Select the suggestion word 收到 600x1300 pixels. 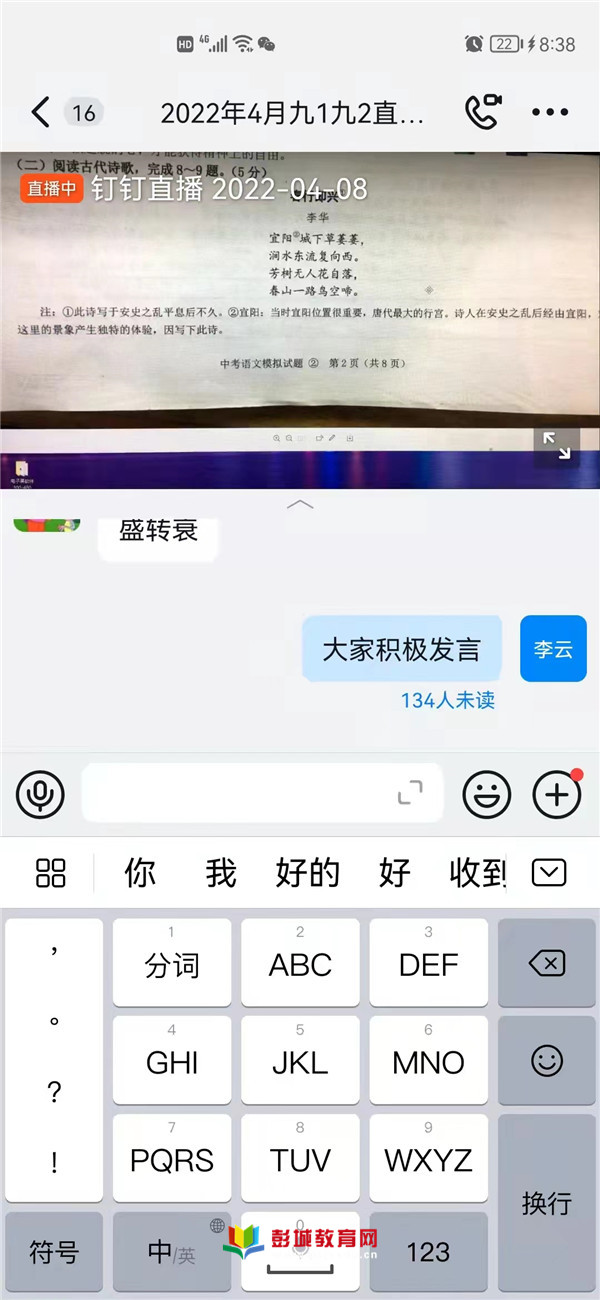(x=478, y=873)
